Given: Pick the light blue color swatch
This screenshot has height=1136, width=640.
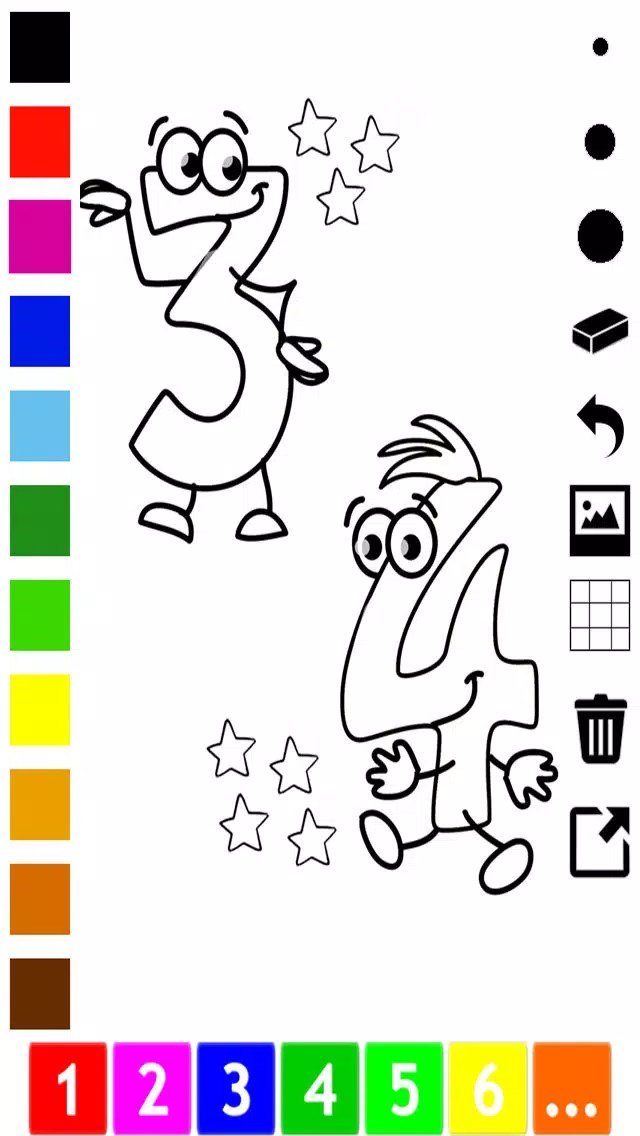Looking at the screenshot, I should [x=40, y=426].
